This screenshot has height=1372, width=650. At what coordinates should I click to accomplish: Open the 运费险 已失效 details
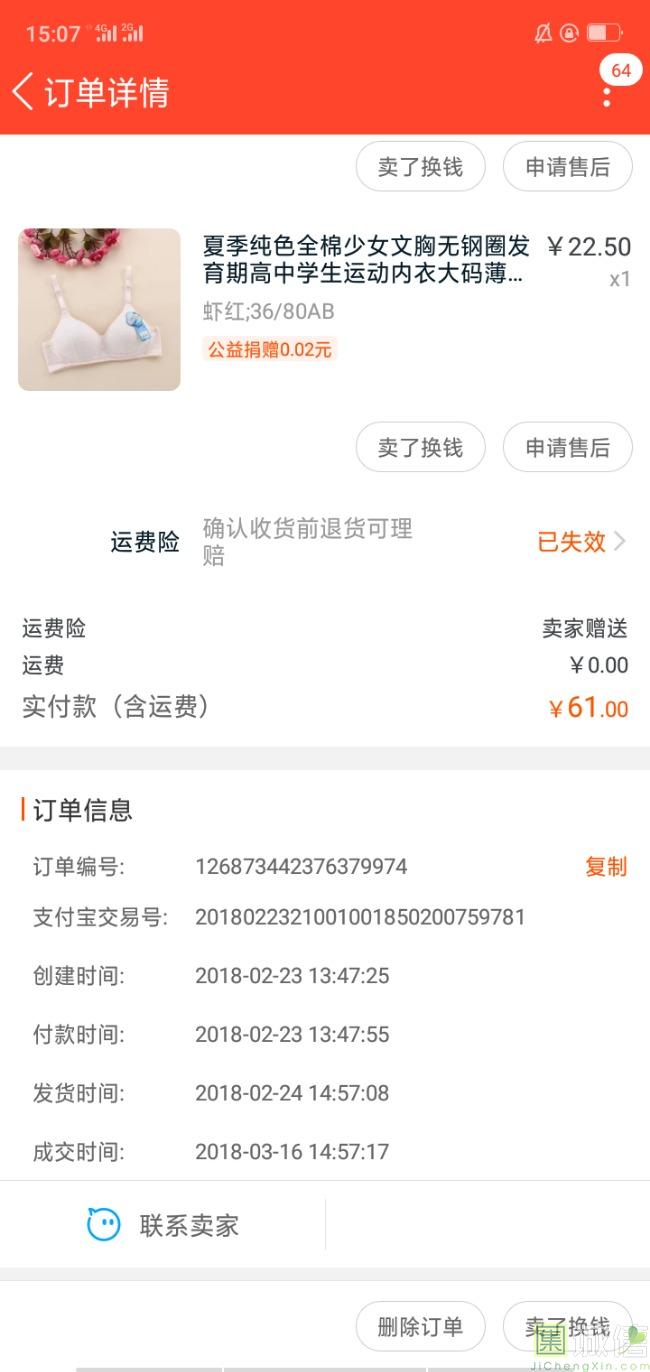581,542
